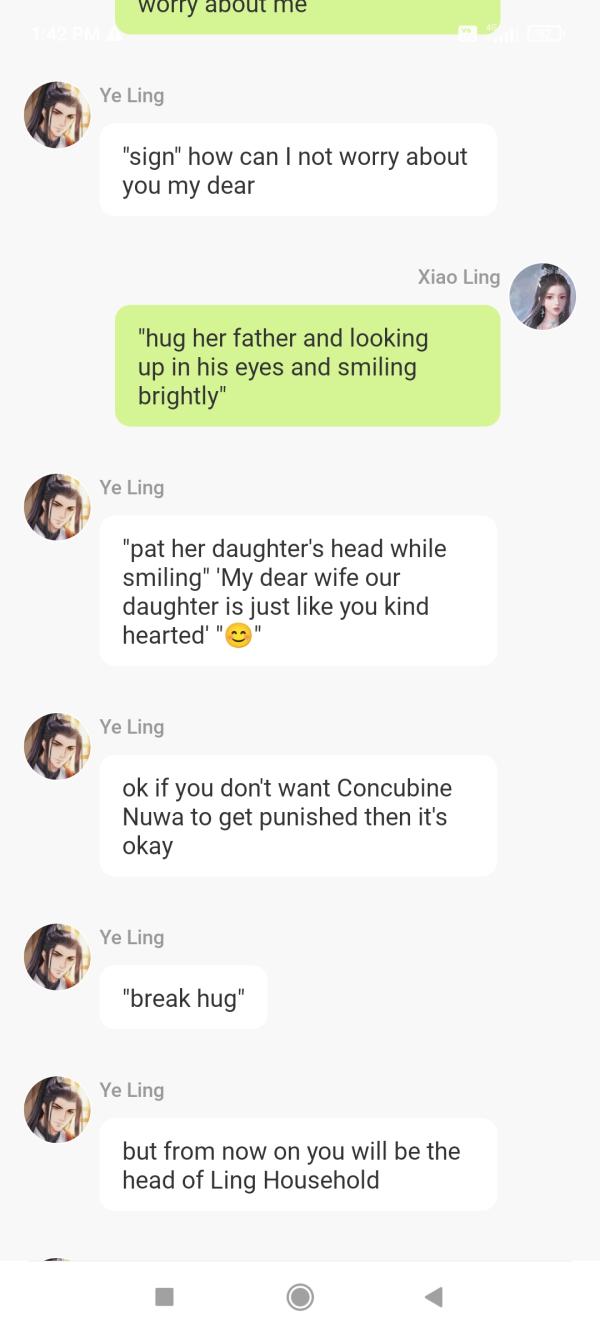View Ye Ling's avatar by the Concubine Nuwa message
The height and width of the screenshot is (1333, 600).
[57, 746]
